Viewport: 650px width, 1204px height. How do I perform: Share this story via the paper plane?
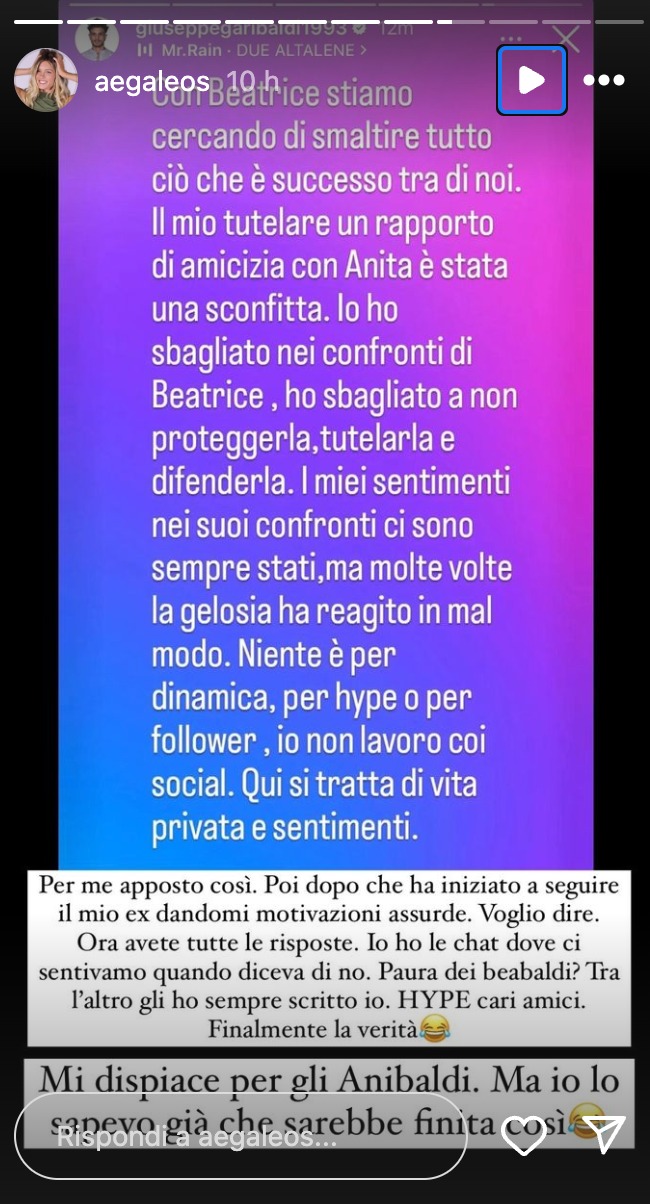[x=605, y=1134]
